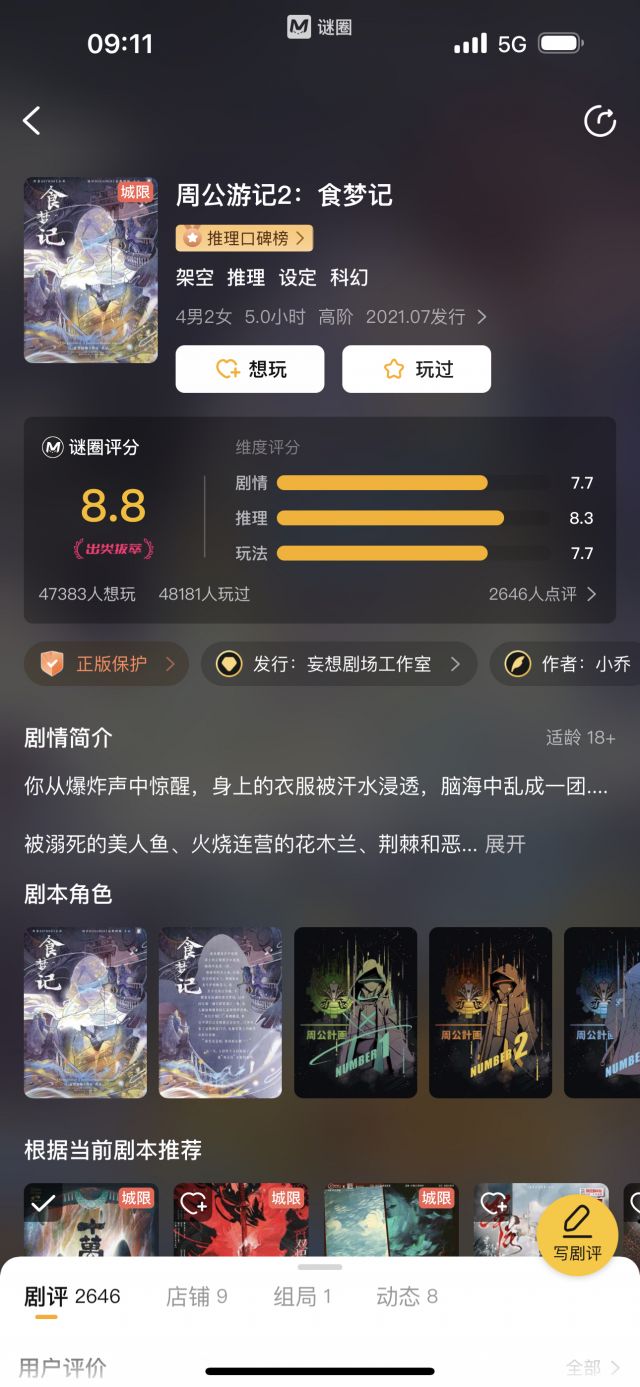
Task: Go back using the top-left arrow
Action: tap(32, 121)
